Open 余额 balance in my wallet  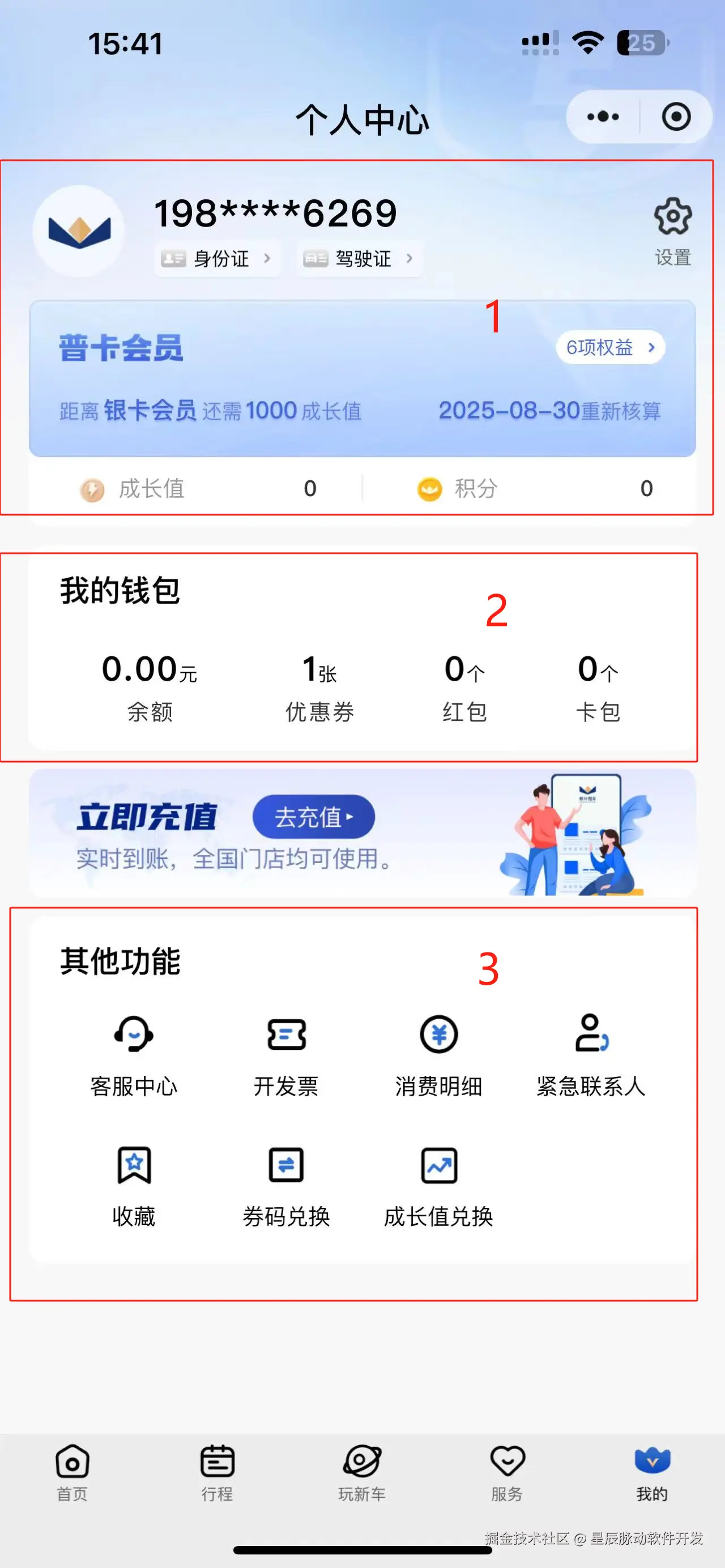[150, 686]
